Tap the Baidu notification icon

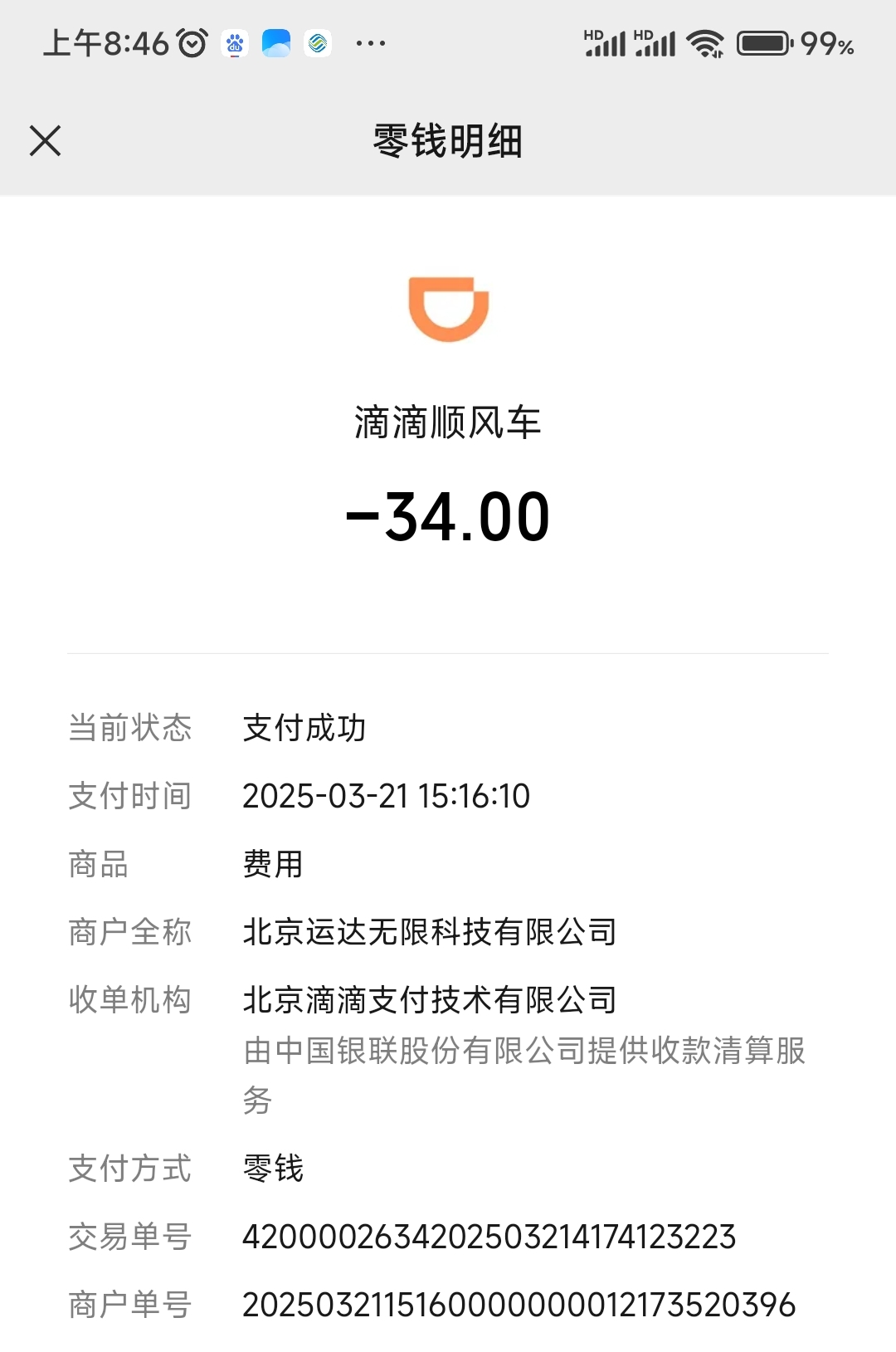click(235, 43)
